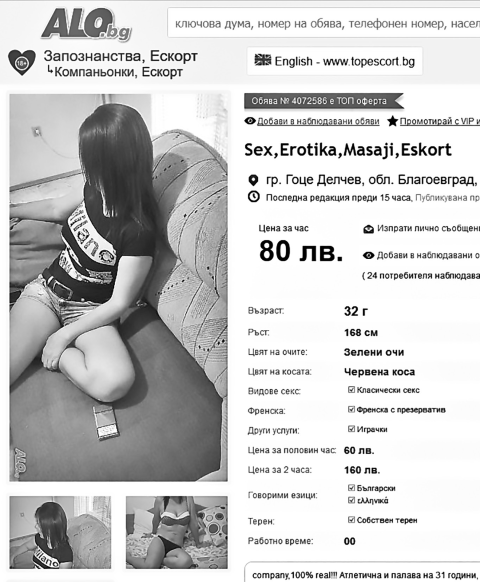Open the large main ad photo
This screenshot has width=480, height=582.
click(x=118, y=287)
